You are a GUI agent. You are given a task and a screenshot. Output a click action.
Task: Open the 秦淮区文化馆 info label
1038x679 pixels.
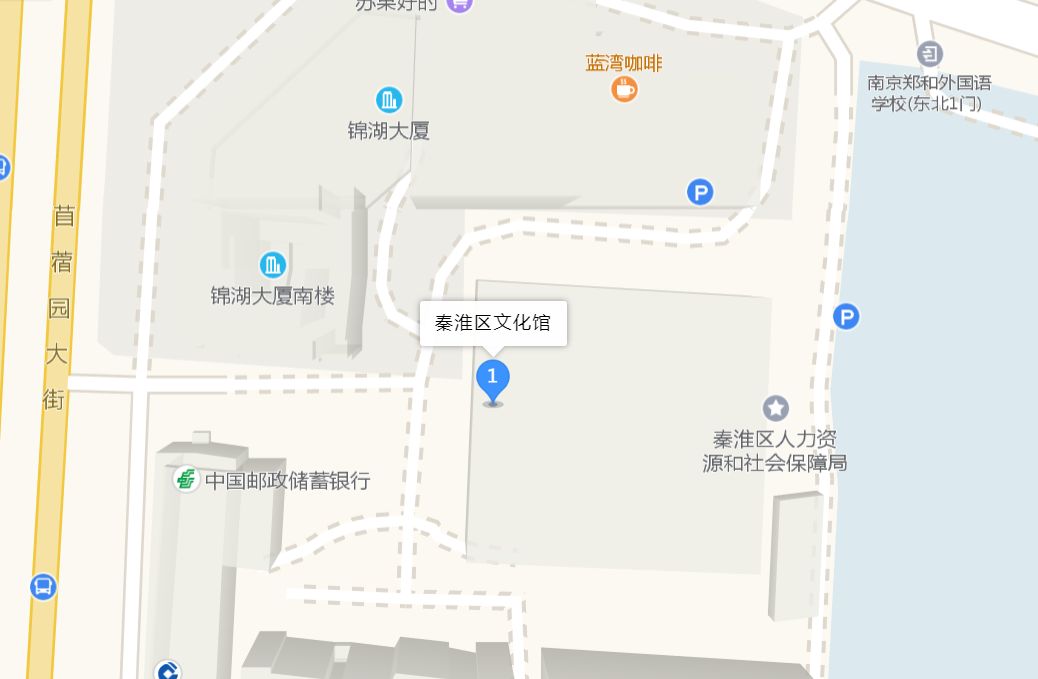tap(493, 323)
